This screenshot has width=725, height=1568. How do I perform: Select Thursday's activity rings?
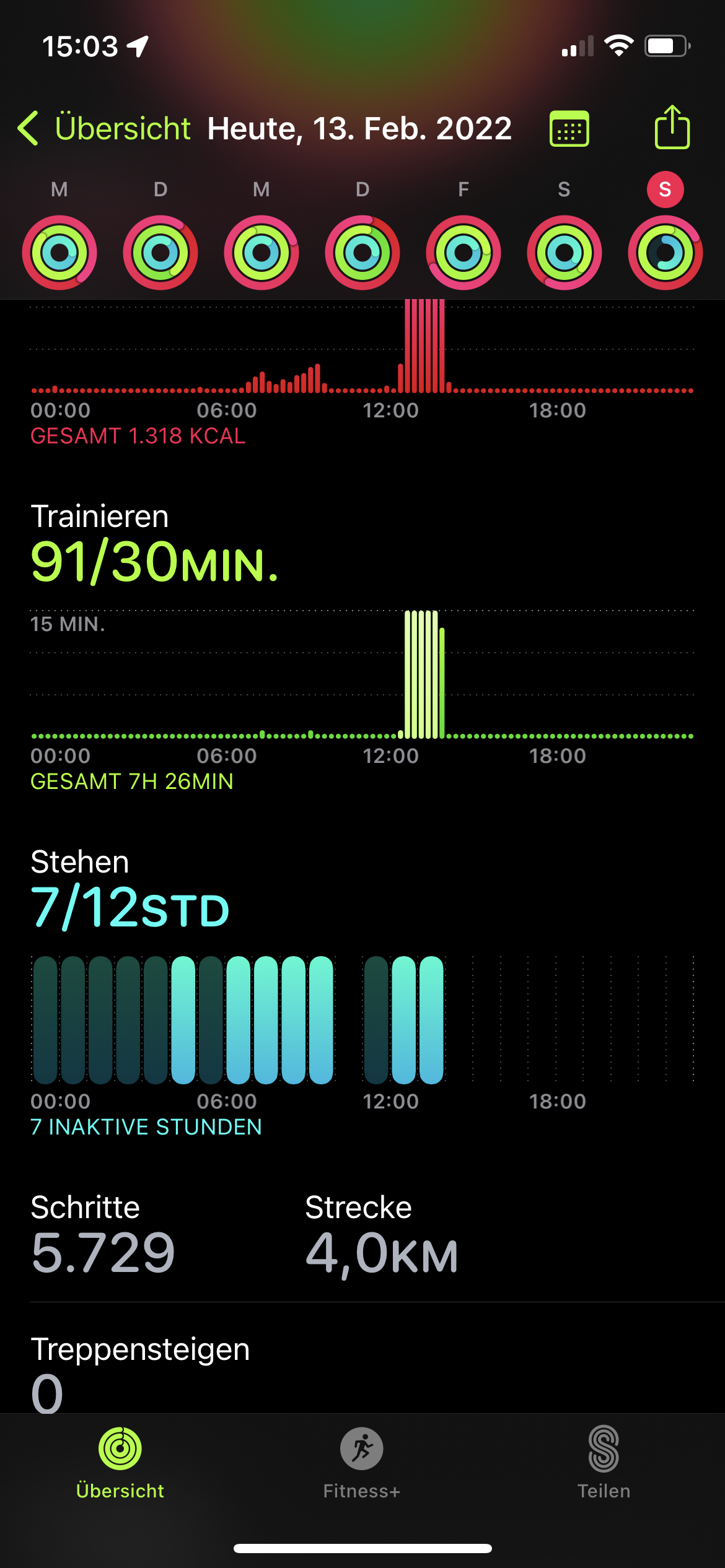362,252
